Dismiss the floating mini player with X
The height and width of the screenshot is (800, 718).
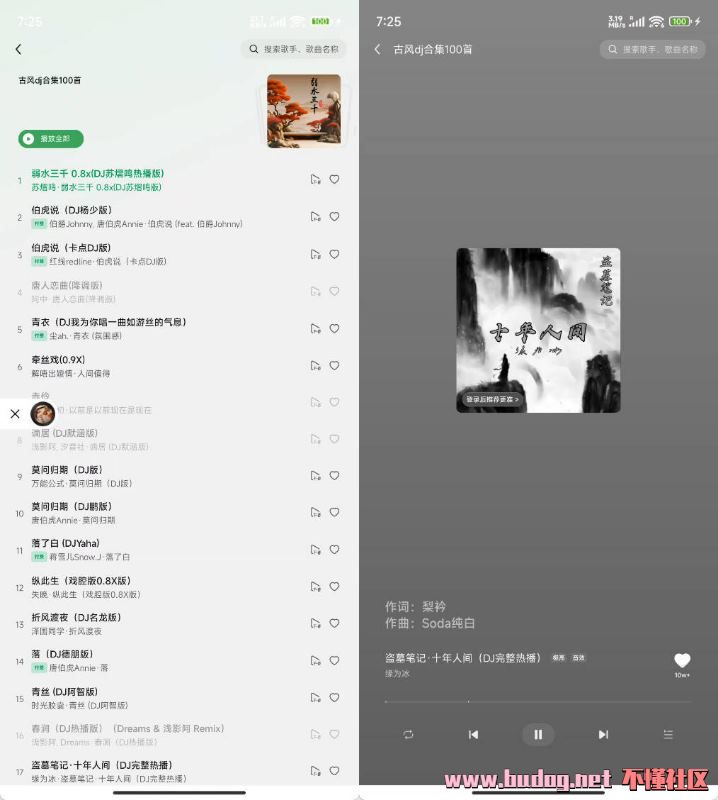point(15,413)
